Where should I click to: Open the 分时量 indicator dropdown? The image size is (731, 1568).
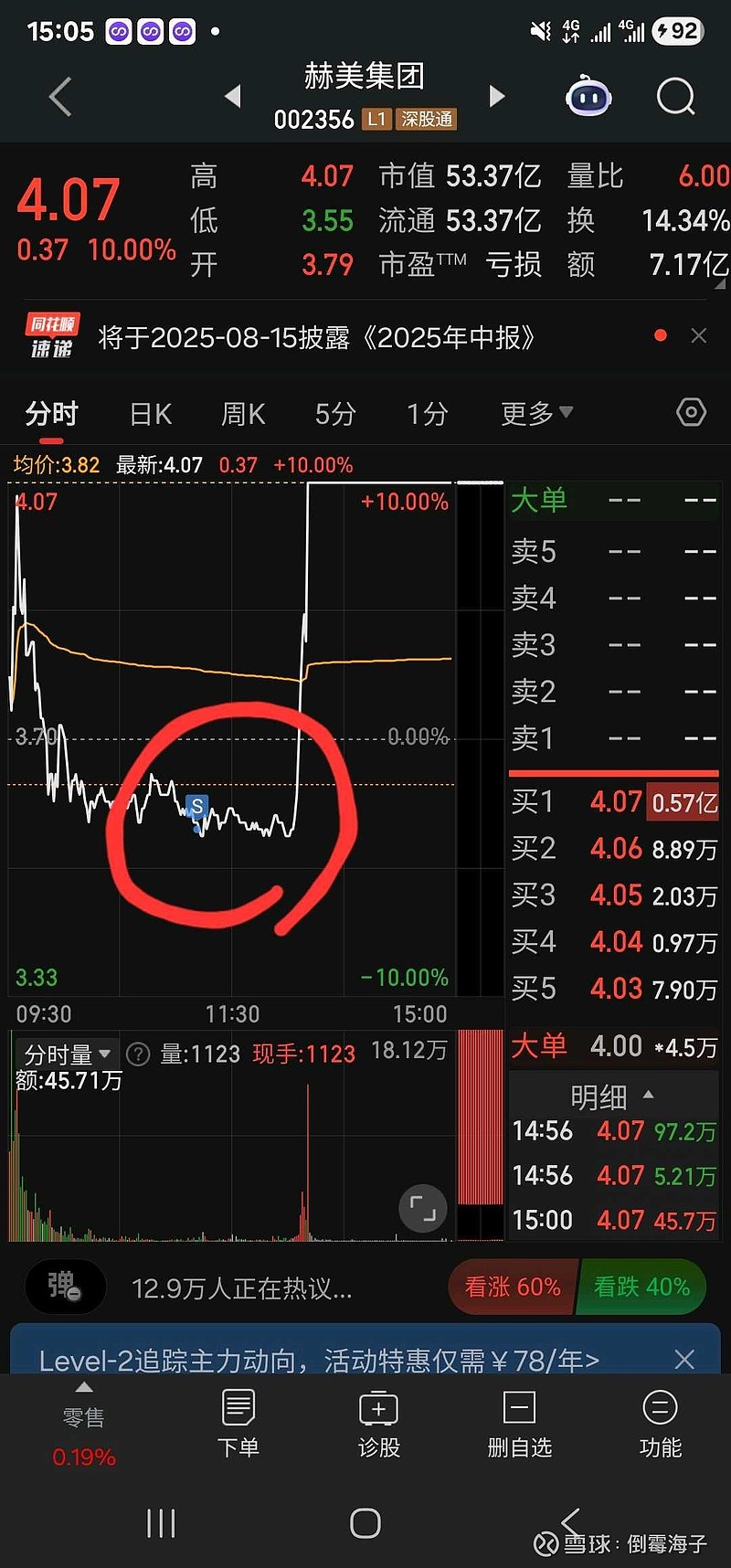[67, 1054]
